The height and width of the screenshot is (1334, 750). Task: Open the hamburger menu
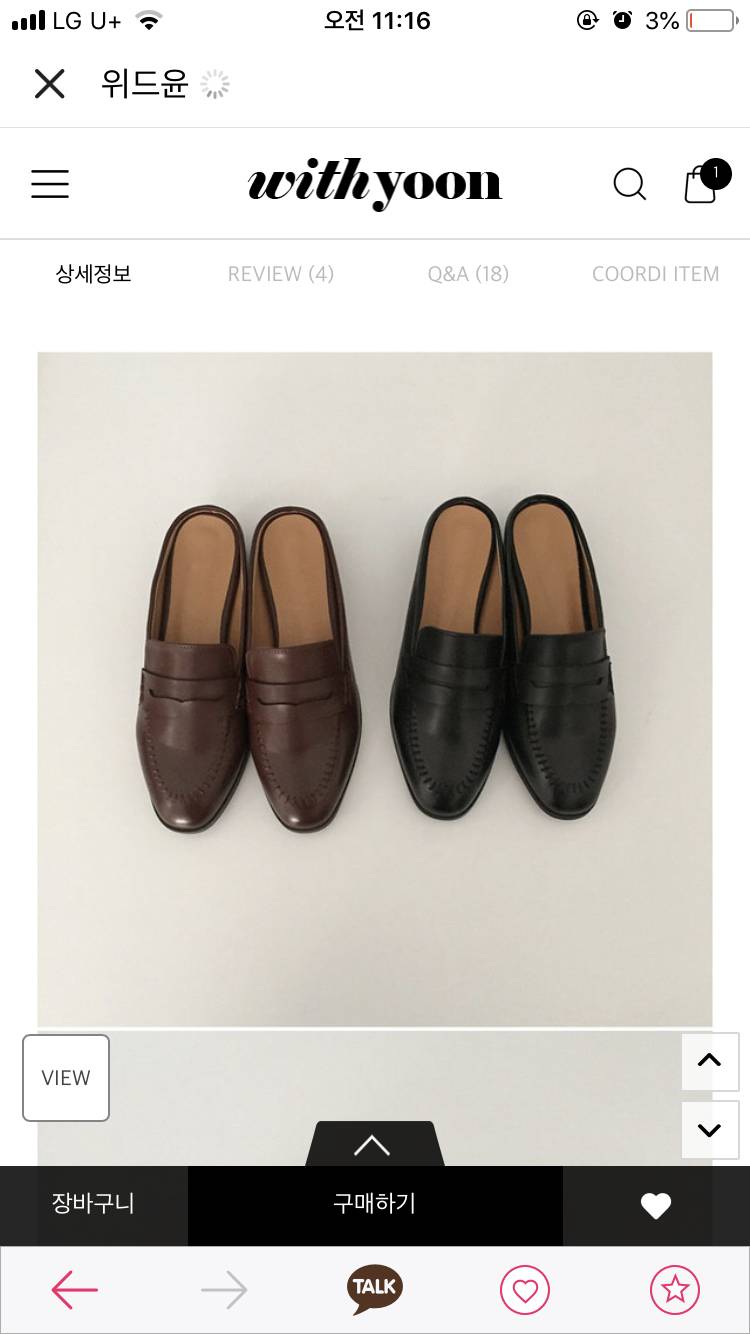(50, 184)
